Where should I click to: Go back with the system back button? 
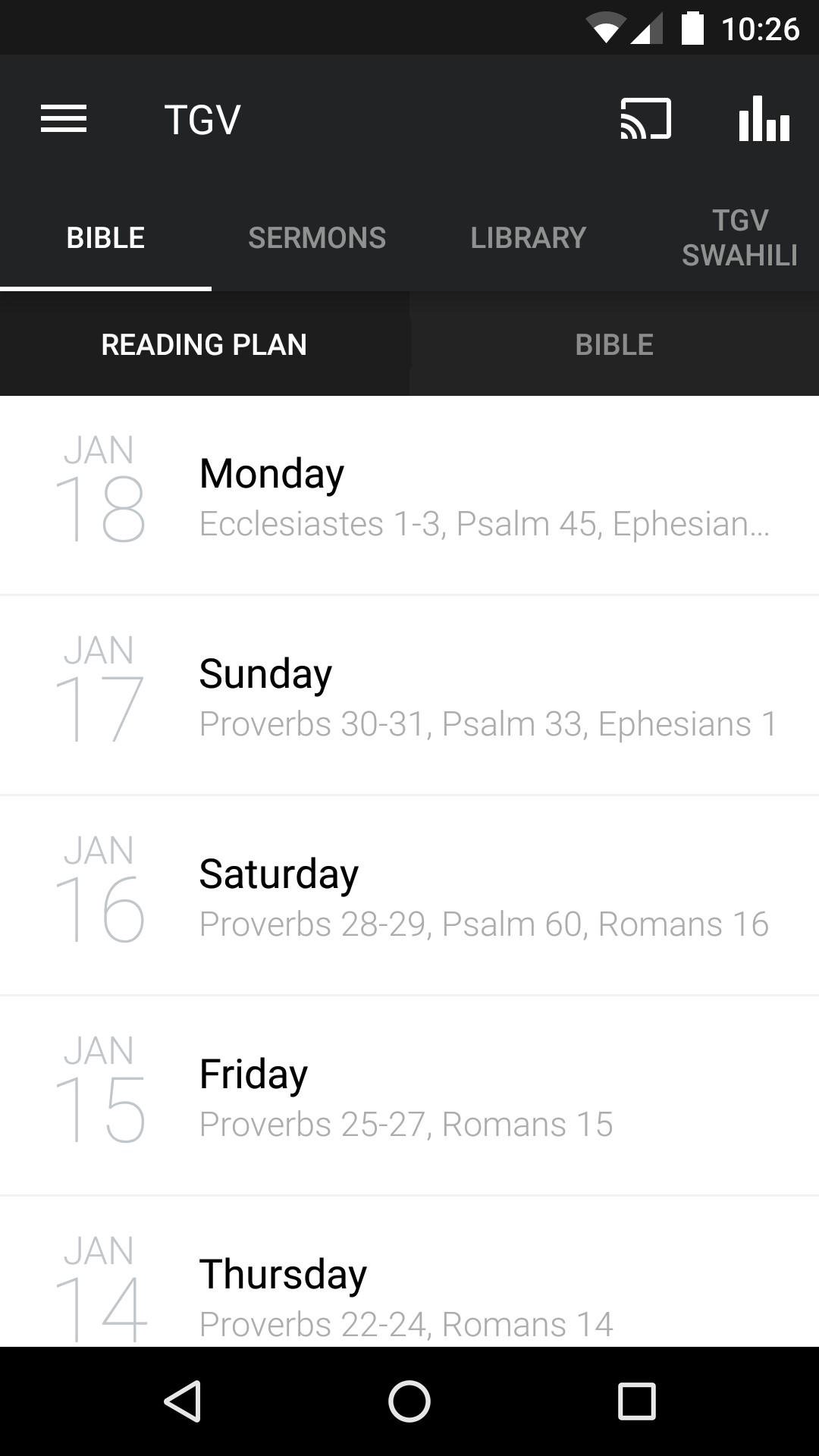183,1401
